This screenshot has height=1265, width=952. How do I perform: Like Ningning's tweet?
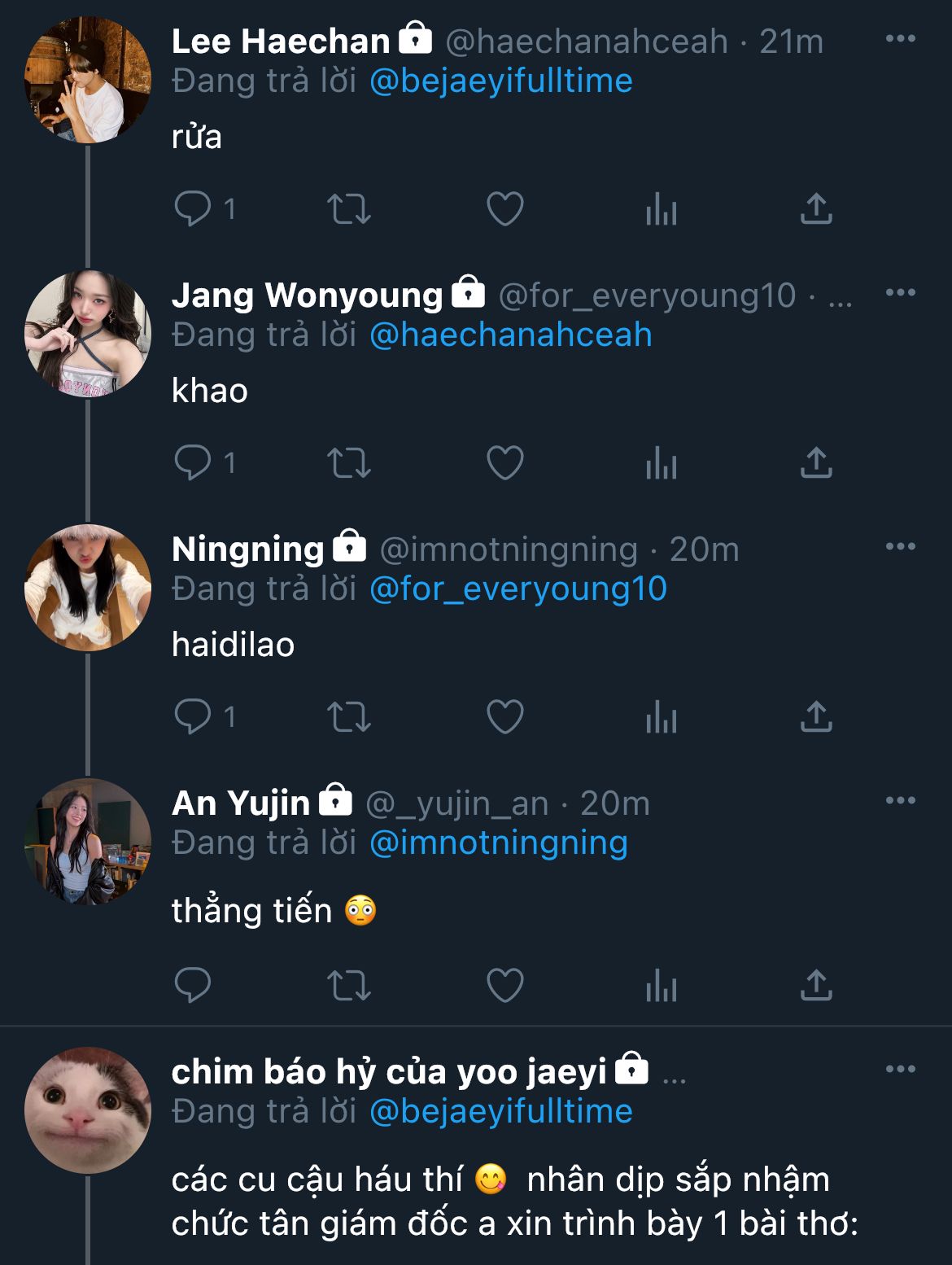pos(504,716)
